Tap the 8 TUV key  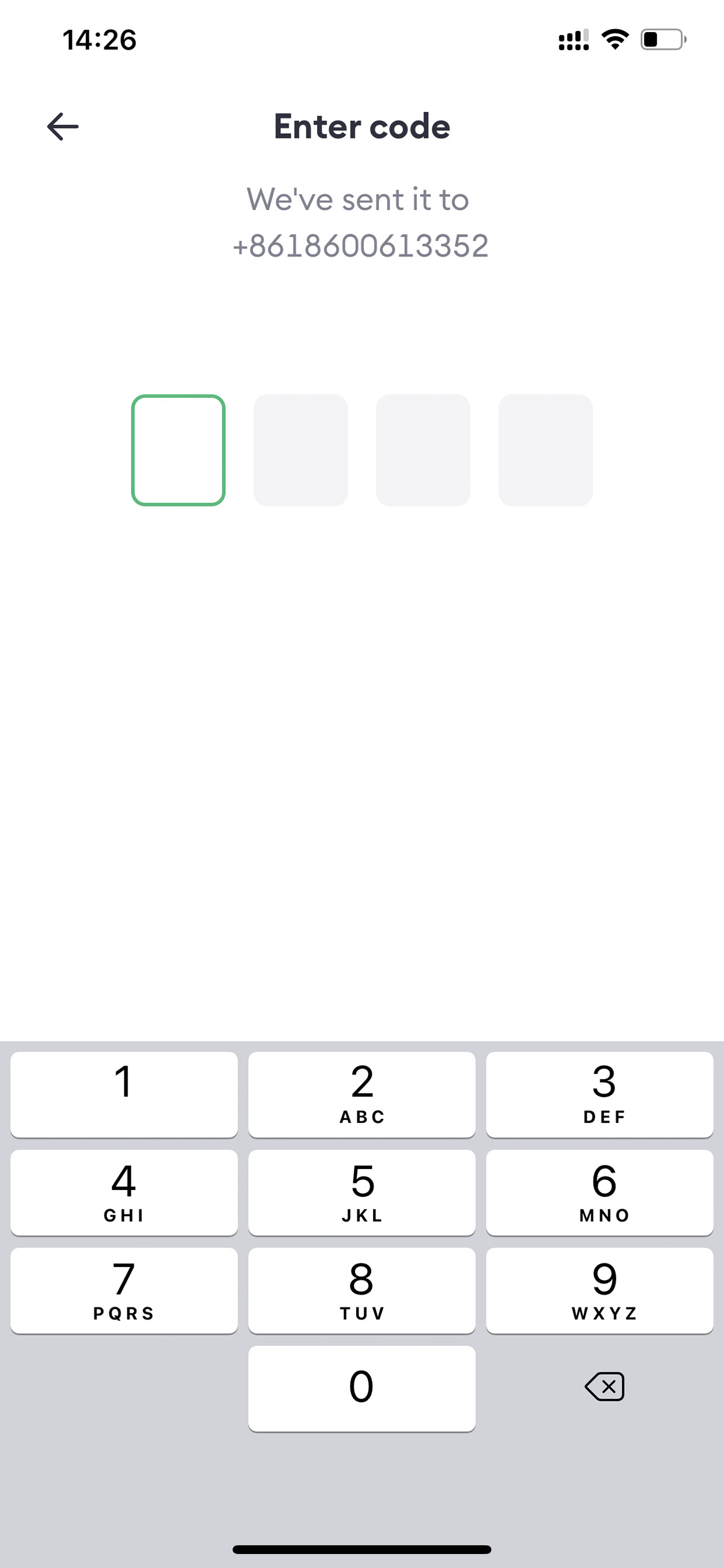pyautogui.click(x=362, y=1290)
